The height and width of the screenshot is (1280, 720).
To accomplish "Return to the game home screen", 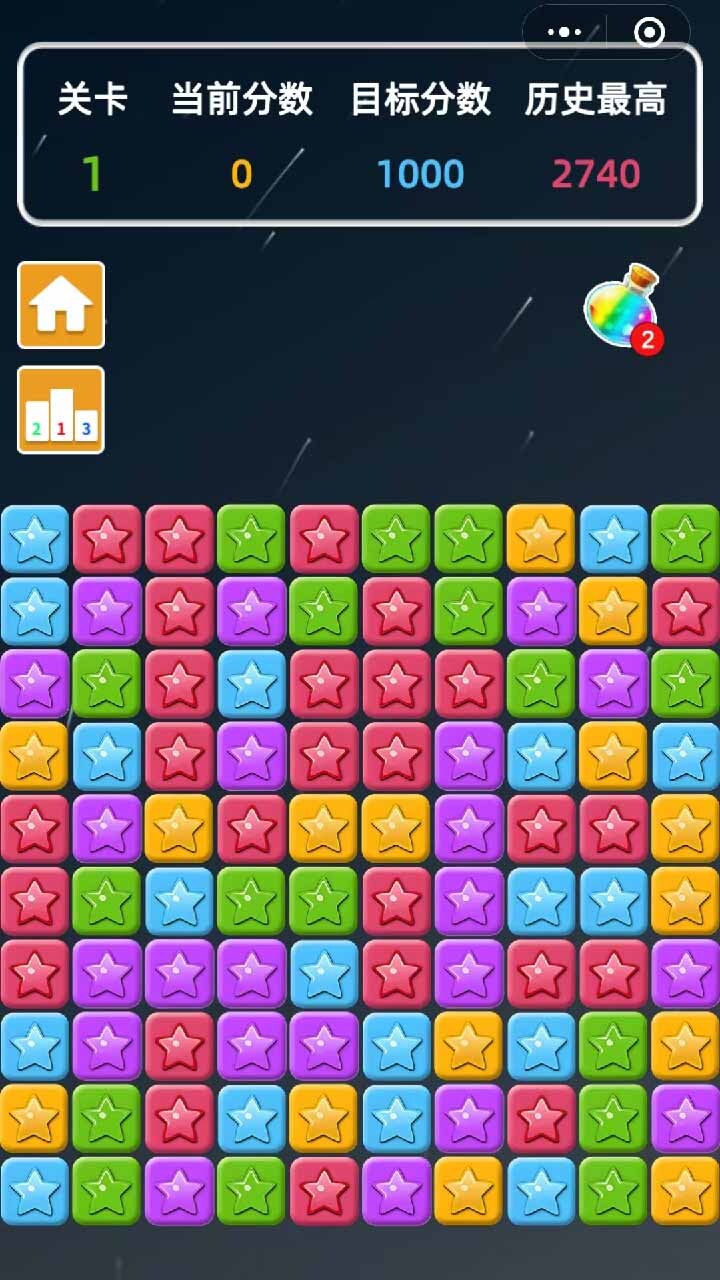I will pyautogui.click(x=61, y=305).
